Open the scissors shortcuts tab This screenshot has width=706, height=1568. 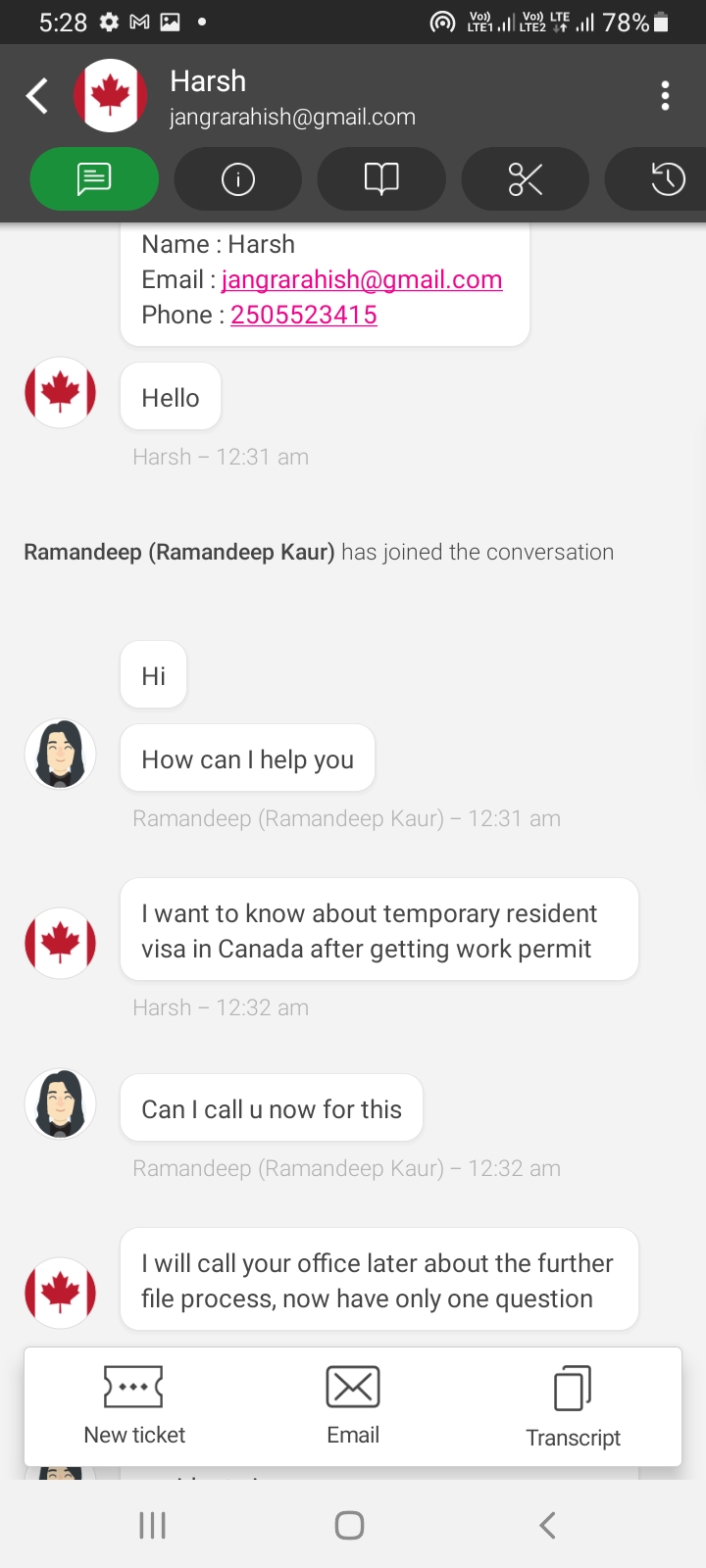point(526,179)
